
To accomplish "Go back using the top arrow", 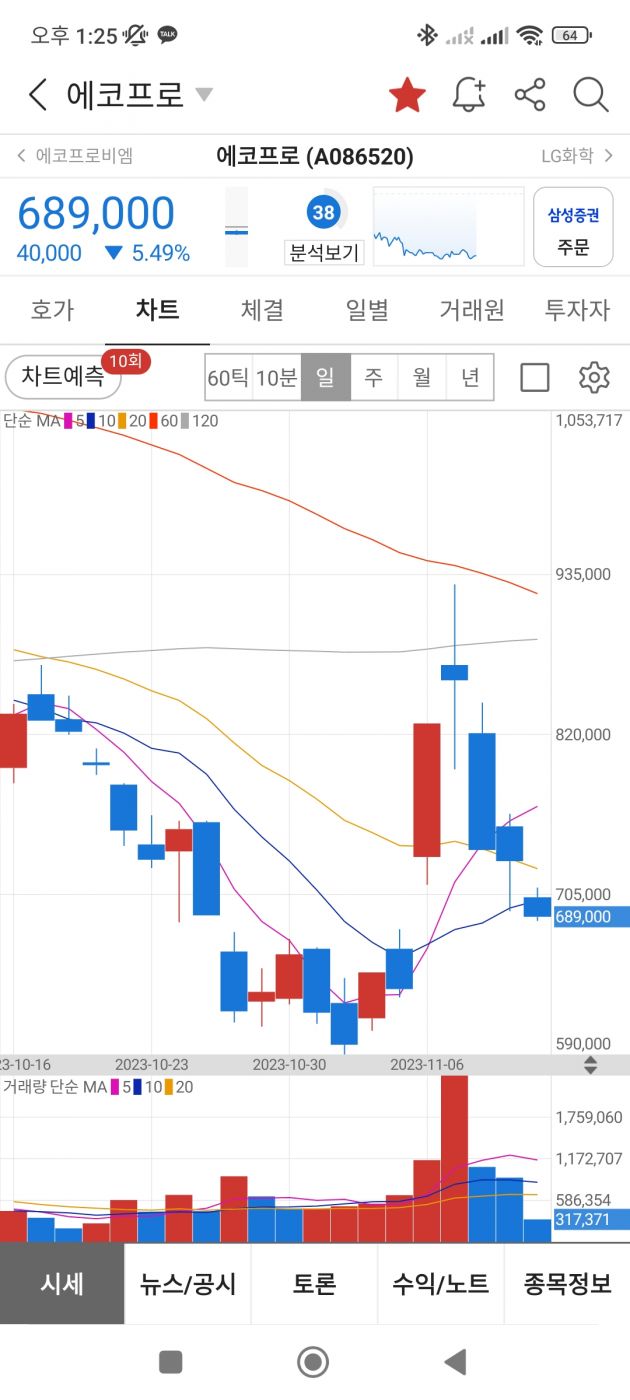I will tap(38, 95).
